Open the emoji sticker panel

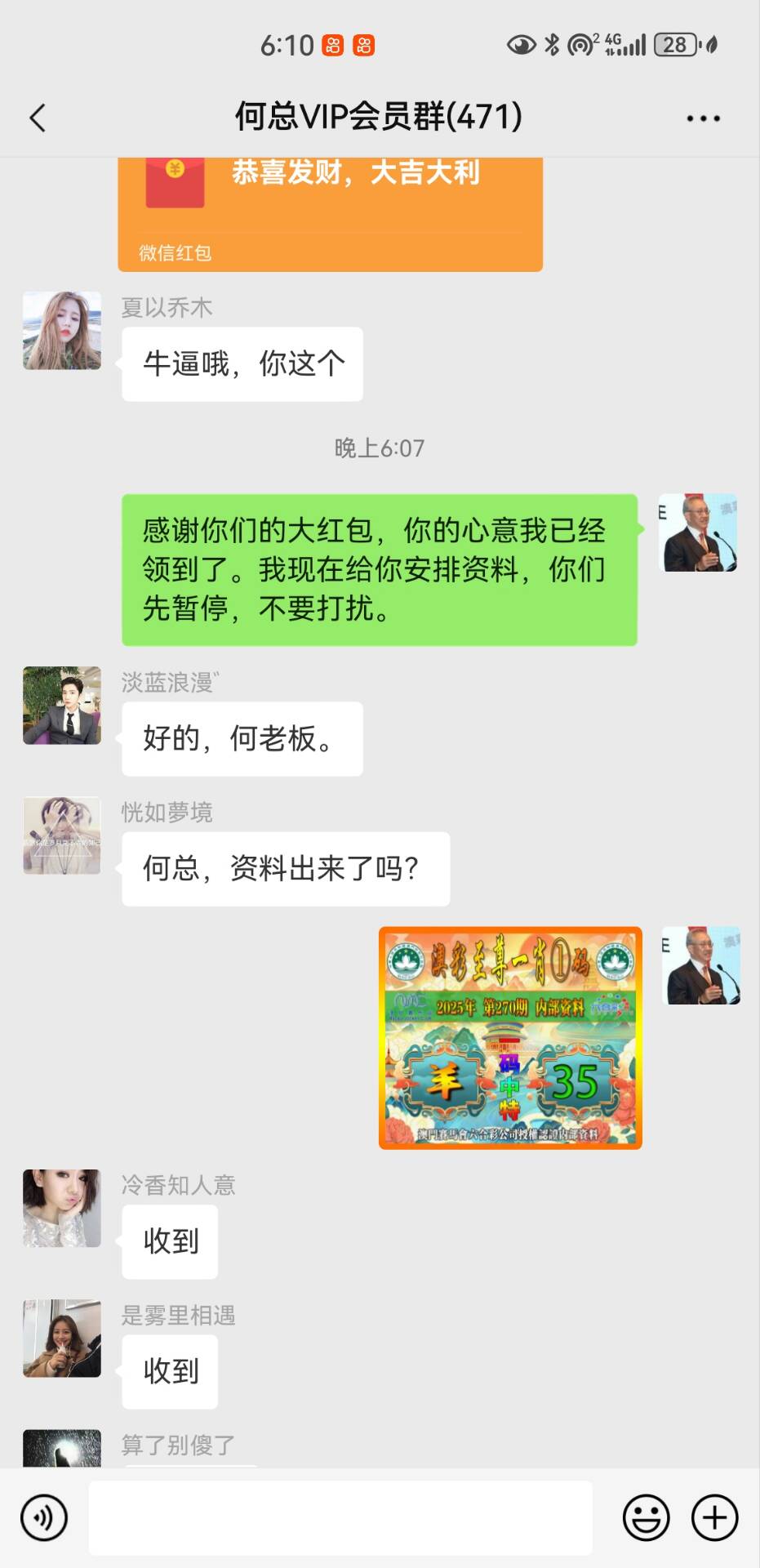click(x=646, y=1517)
